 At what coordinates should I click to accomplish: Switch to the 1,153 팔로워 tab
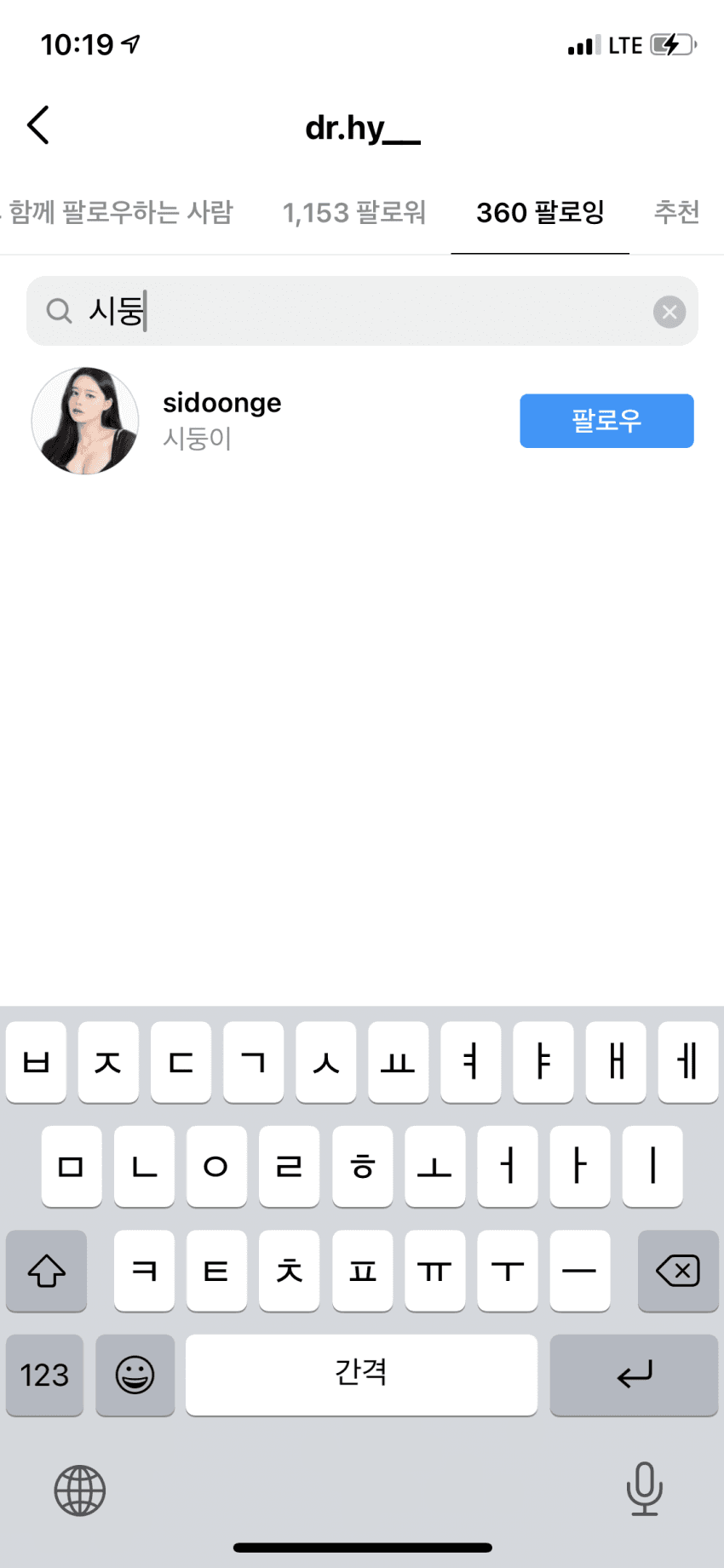pyautogui.click(x=353, y=213)
